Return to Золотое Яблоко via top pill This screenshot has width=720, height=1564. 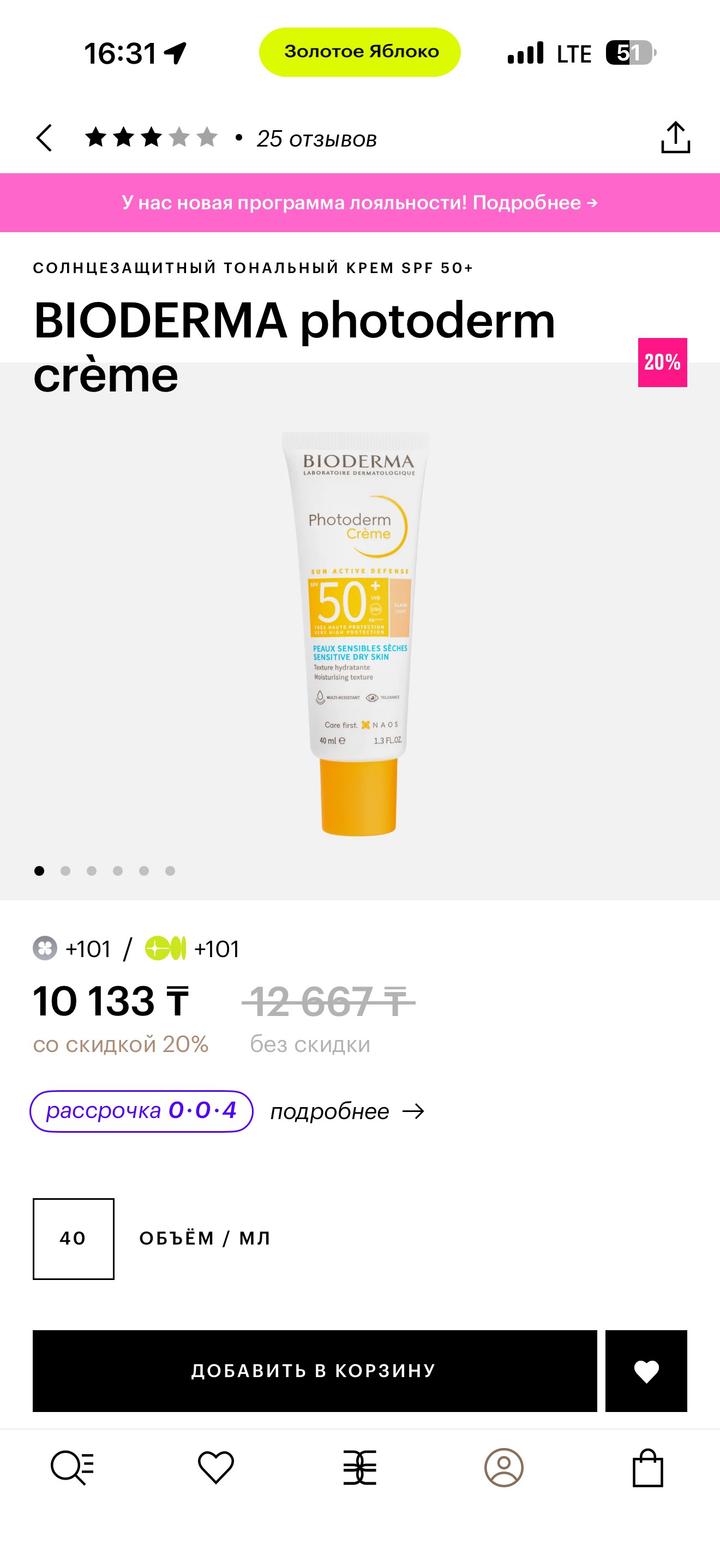click(x=360, y=52)
